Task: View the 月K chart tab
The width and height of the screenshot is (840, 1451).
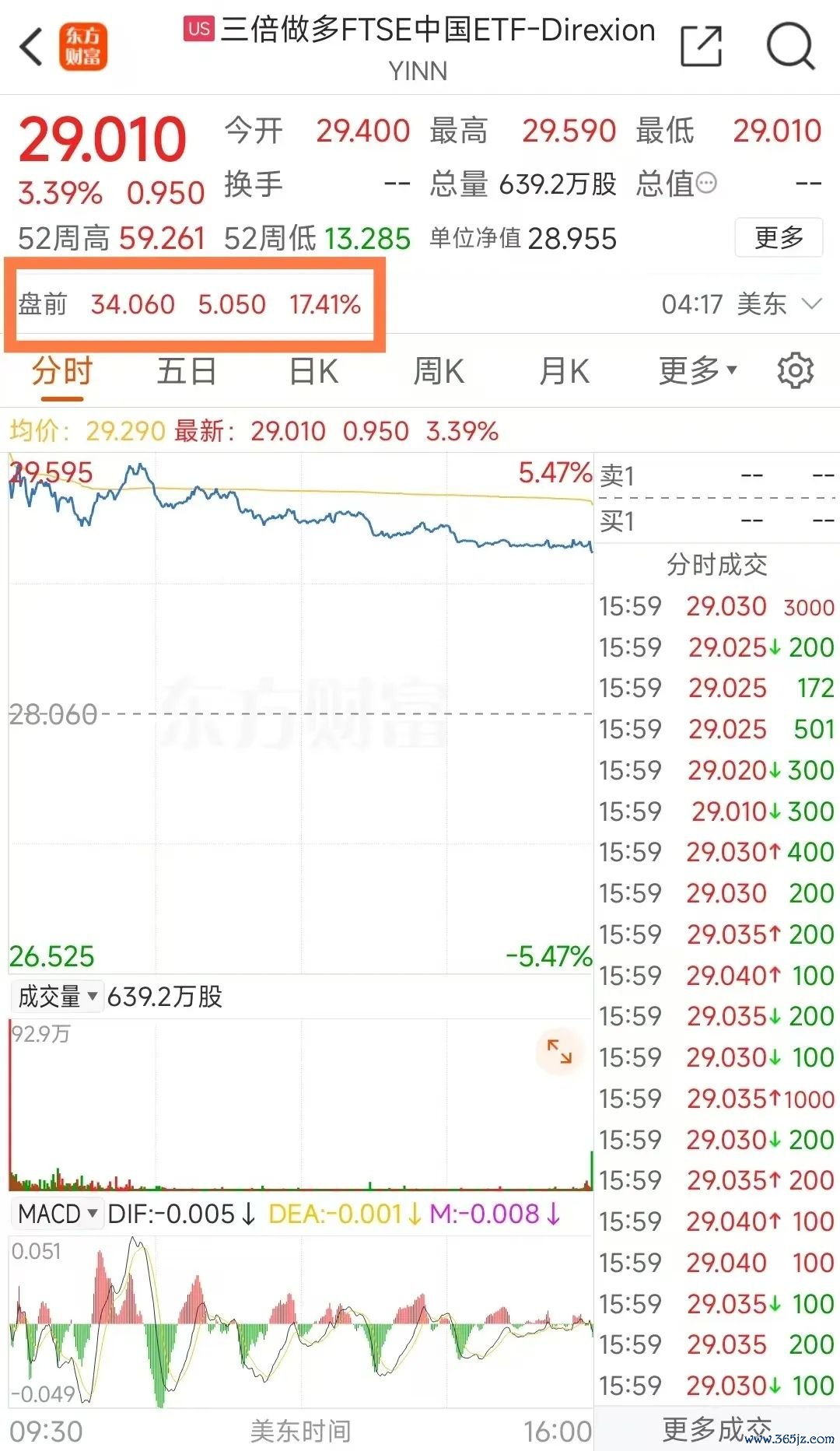Action: (564, 372)
